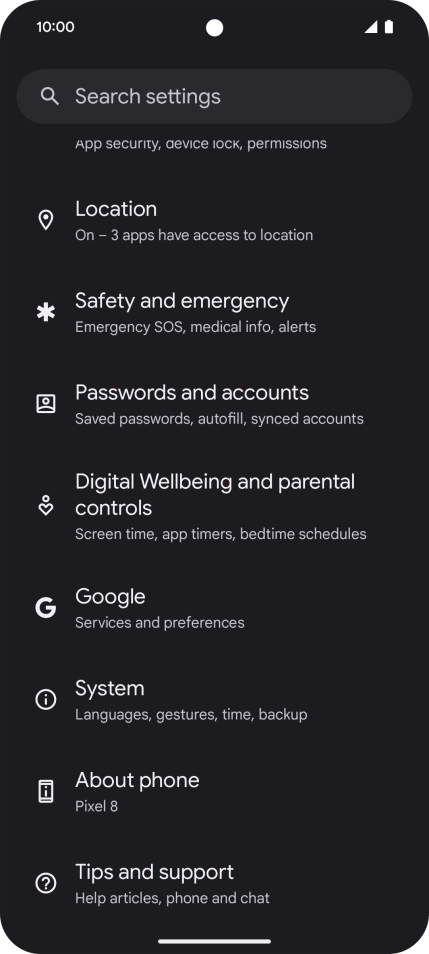The image size is (429, 954).
Task: Open Safety and emergency
Action: coord(214,312)
